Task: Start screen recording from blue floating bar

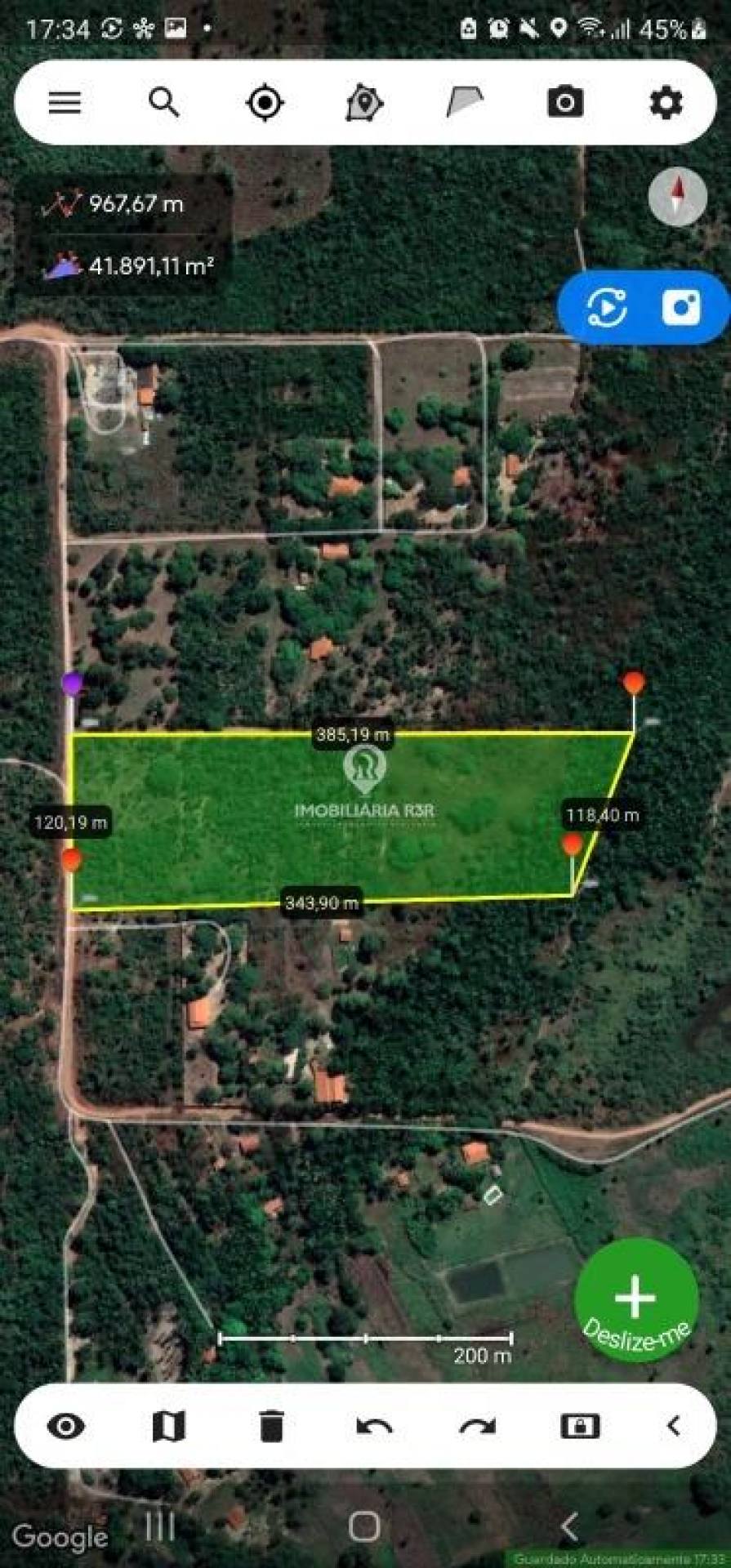Action: (x=607, y=307)
